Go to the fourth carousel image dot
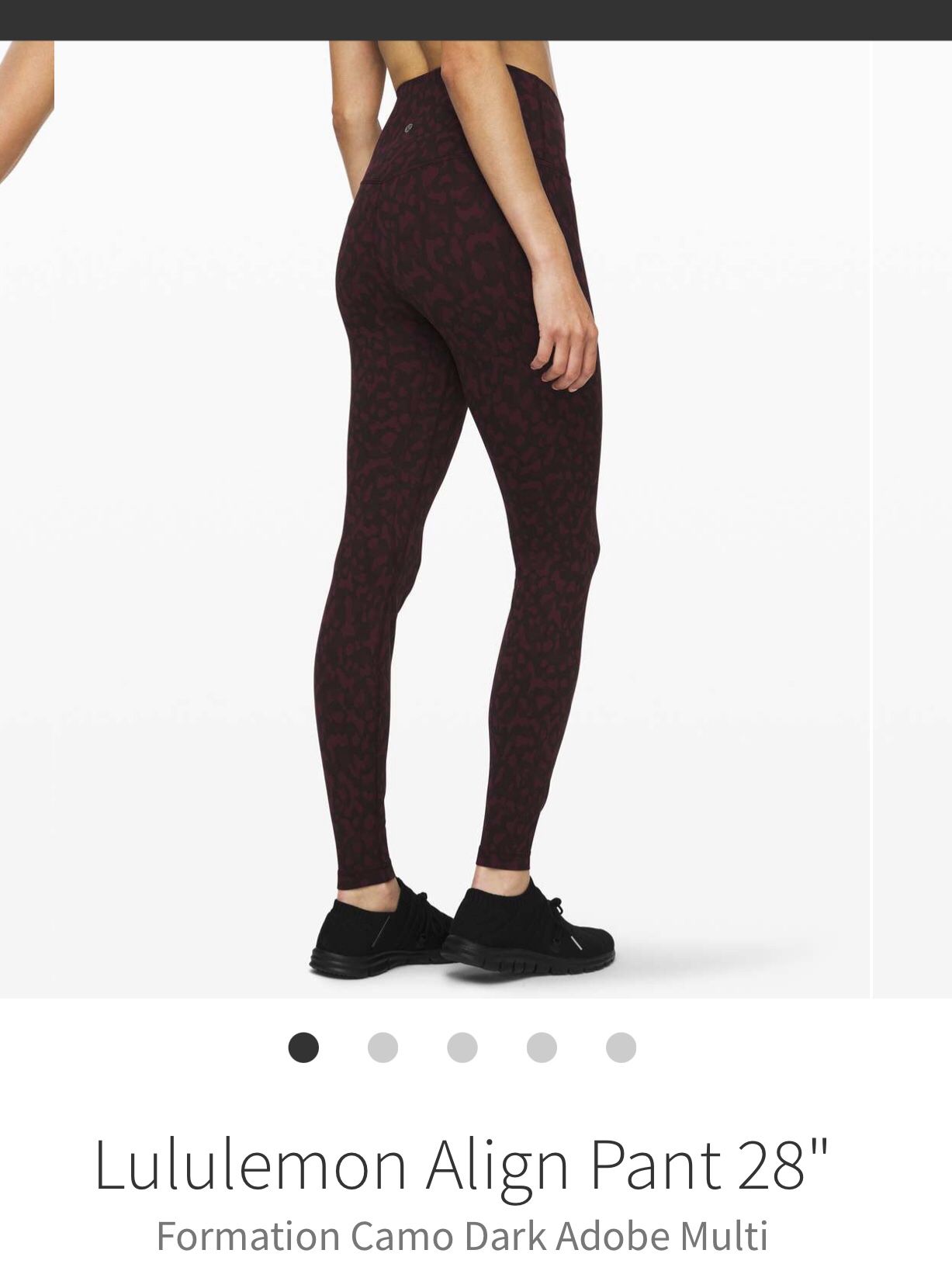The width and height of the screenshot is (952, 1288). pyautogui.click(x=542, y=1047)
